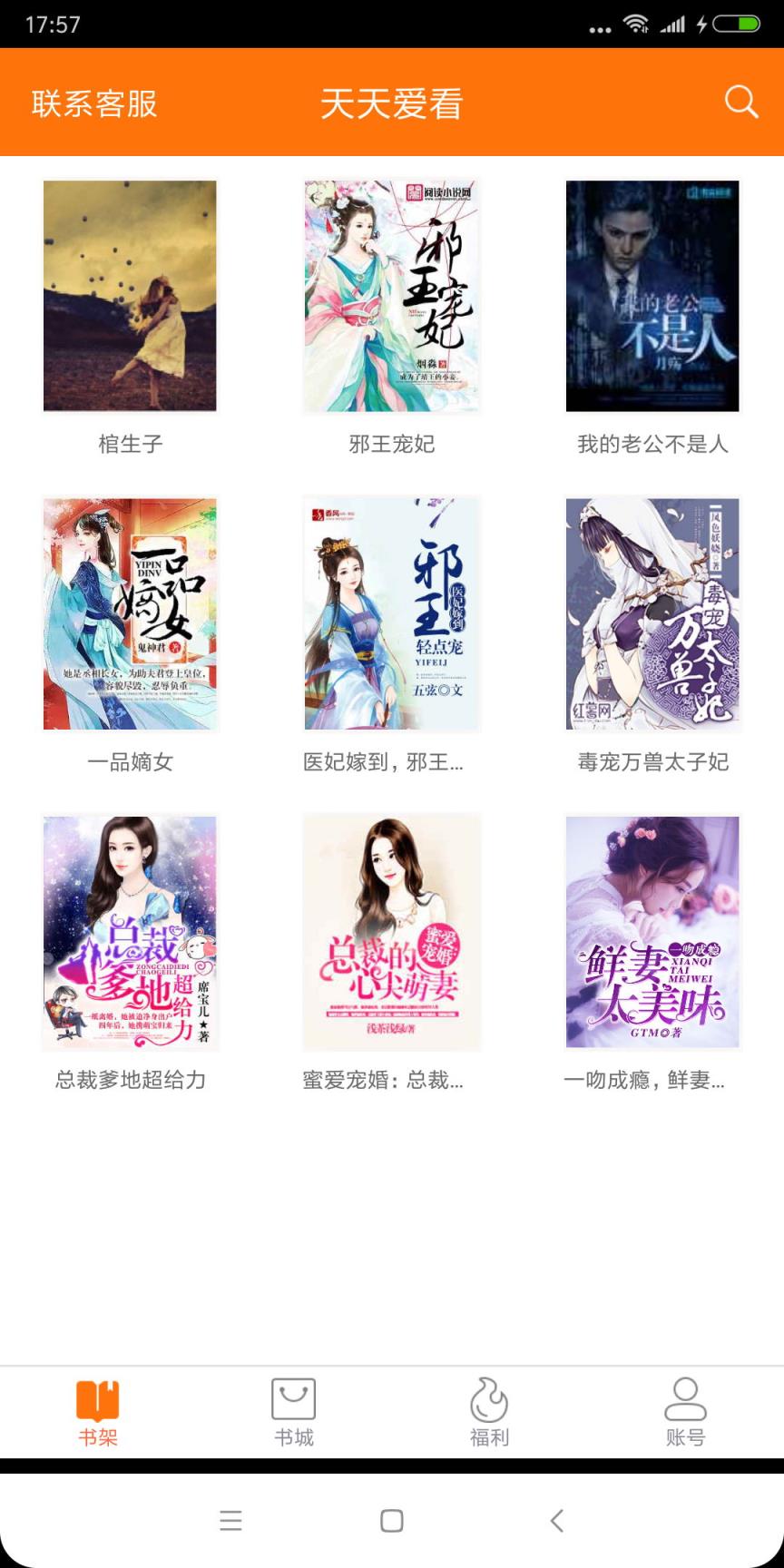
Task: Switch to the 福利 tab
Action: coord(489,1413)
